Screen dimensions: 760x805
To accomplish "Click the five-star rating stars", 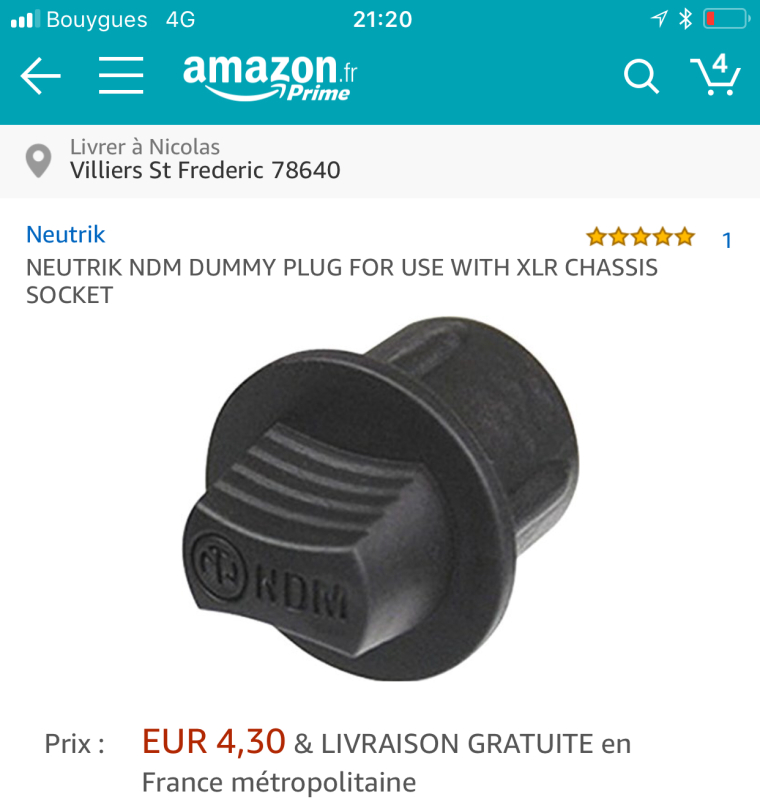I will 640,236.
